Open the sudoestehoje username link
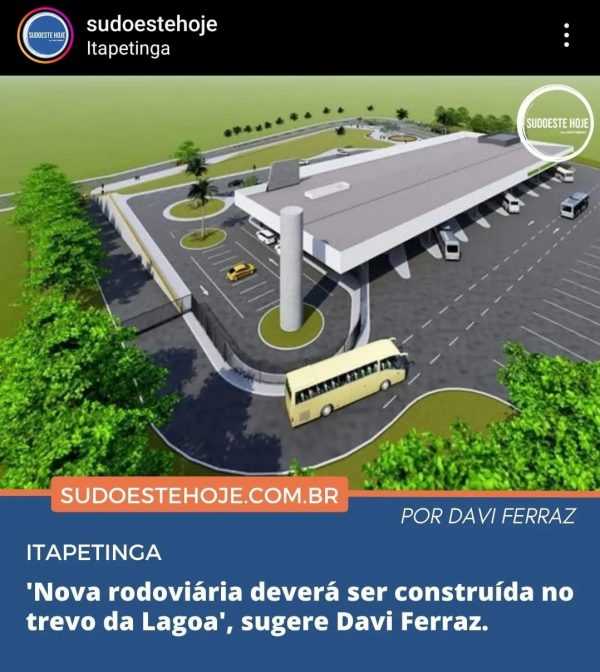Screen dimensions: 600x672 pos(151,24)
